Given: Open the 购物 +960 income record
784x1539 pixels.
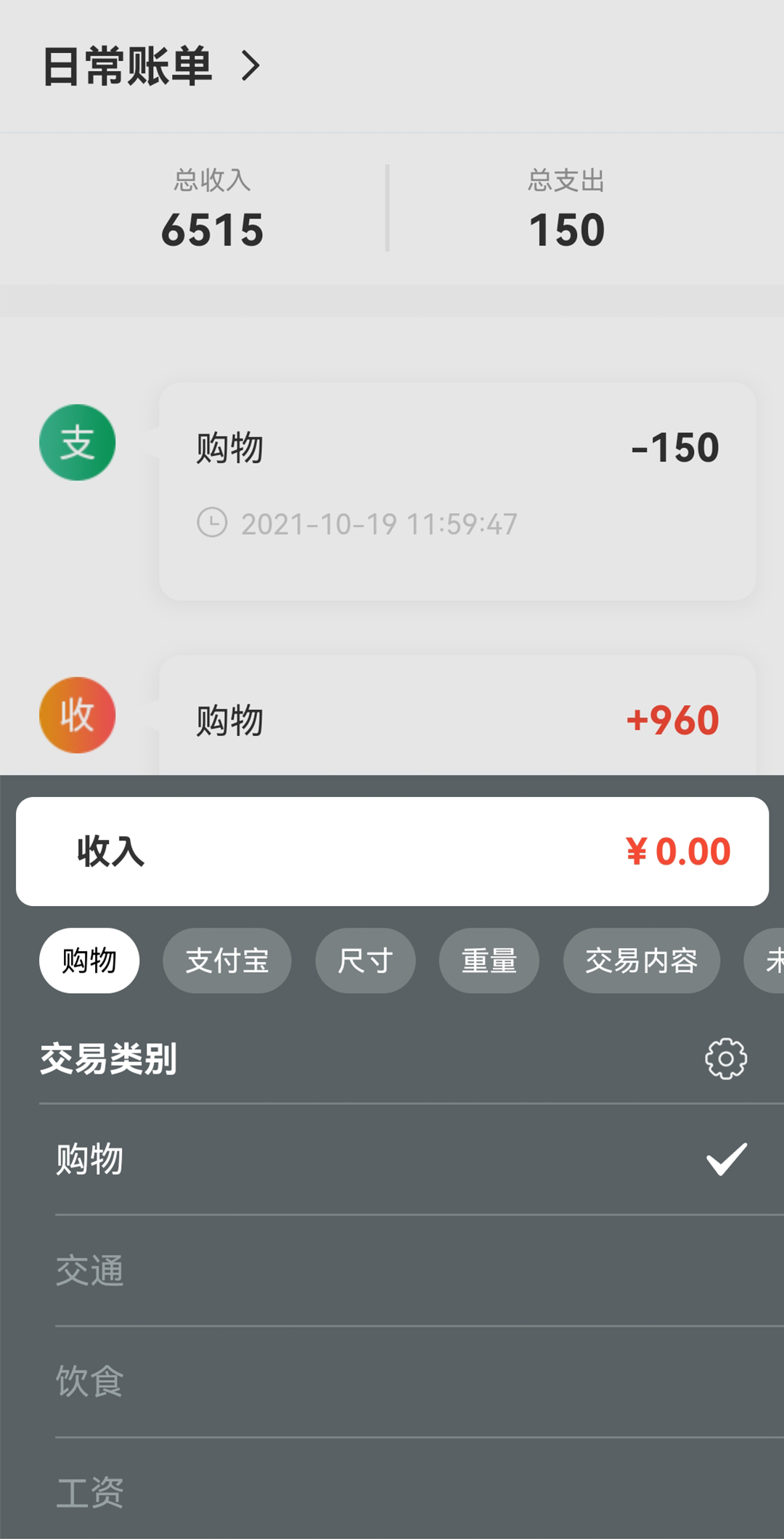Looking at the screenshot, I should coord(457,719).
